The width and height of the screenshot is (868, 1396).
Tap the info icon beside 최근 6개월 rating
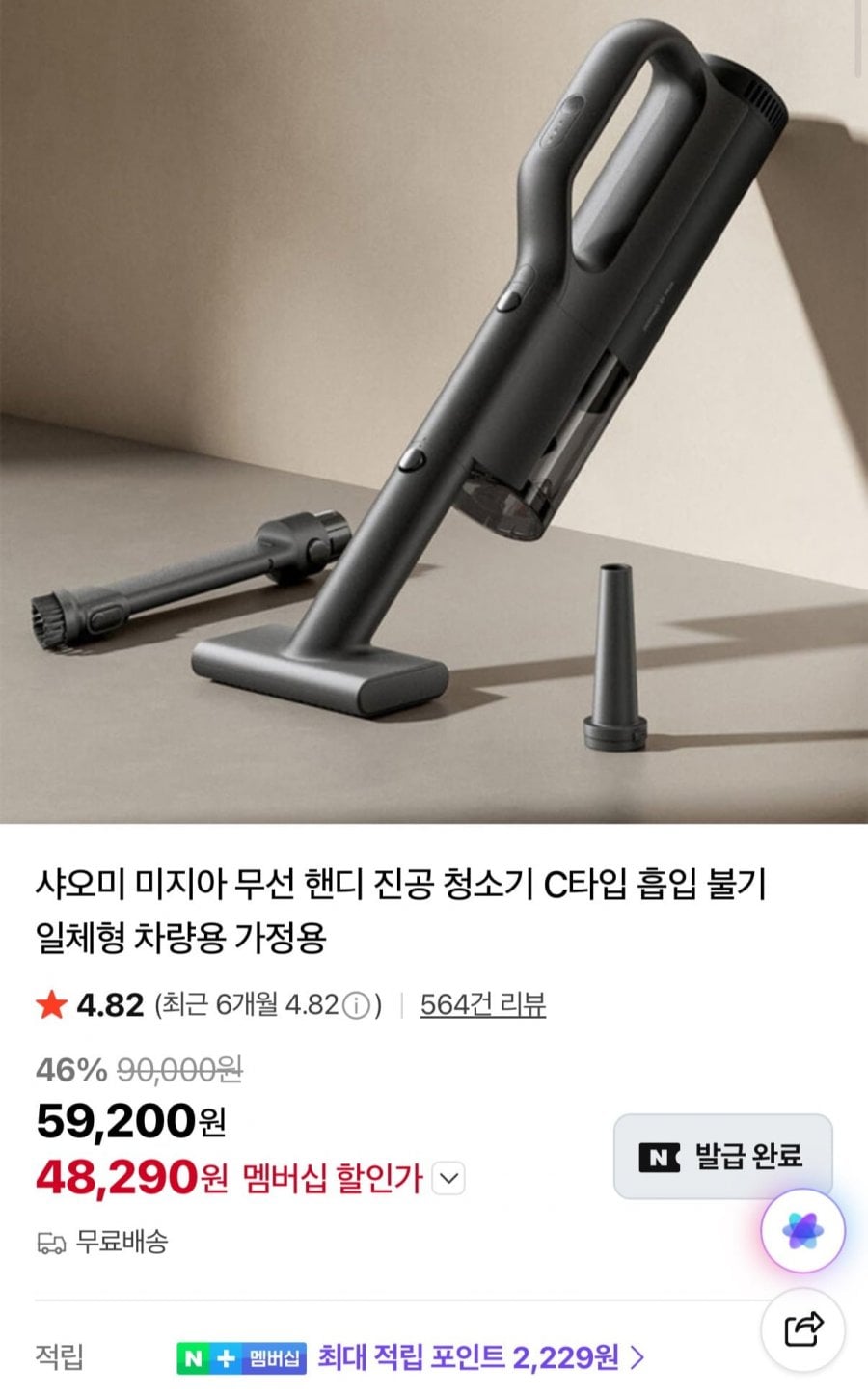point(356,1006)
